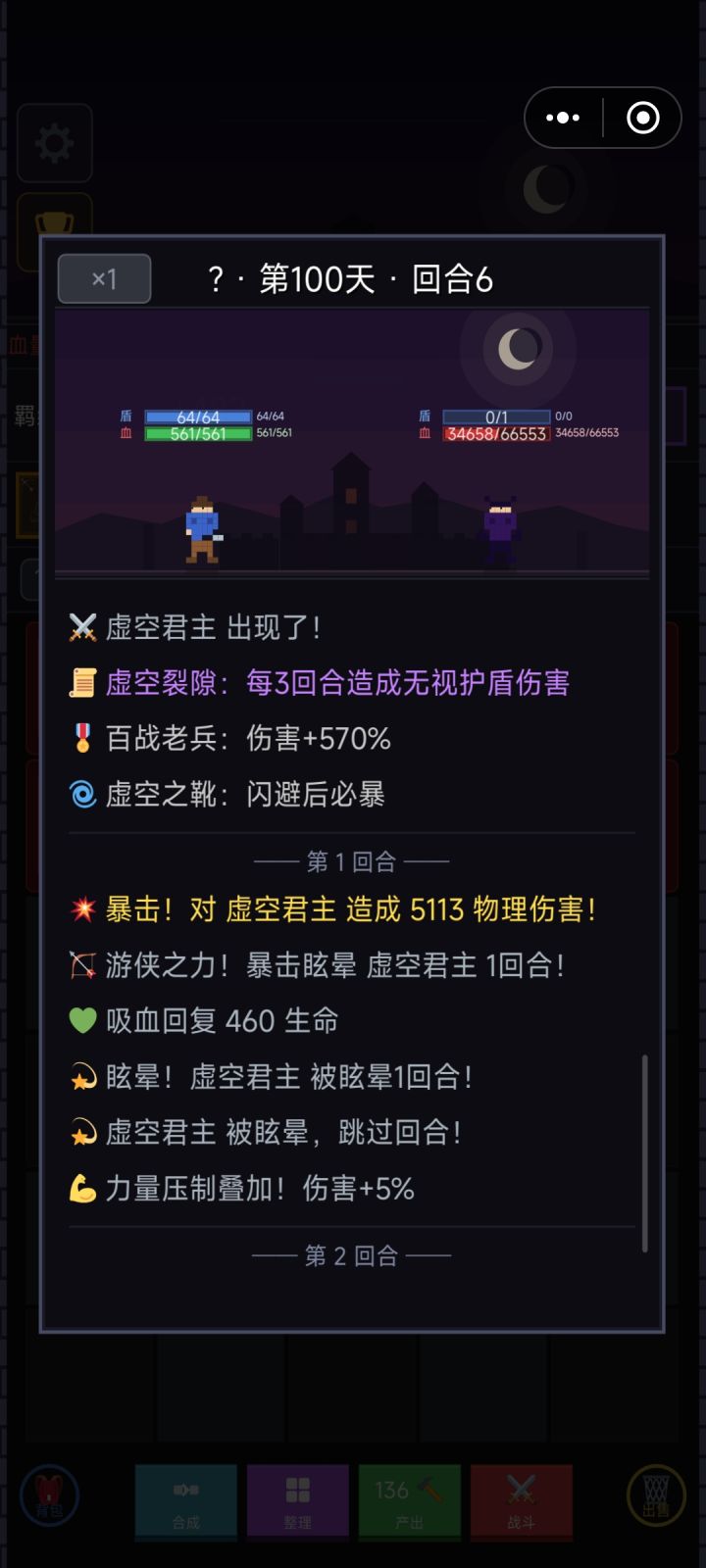
Task: Click the crossed swords 战斗 icon
Action: point(522,1501)
